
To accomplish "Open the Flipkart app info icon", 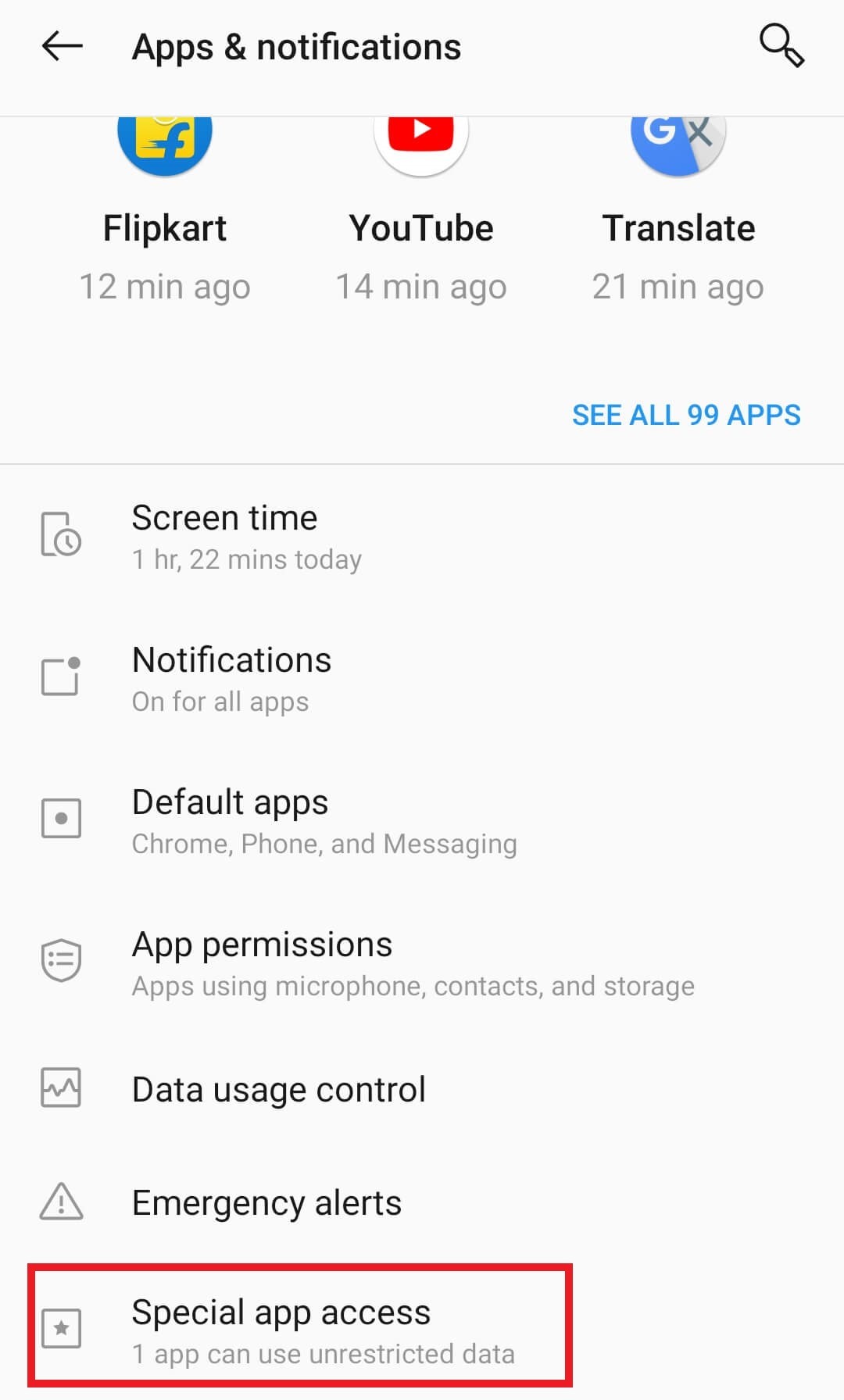I will pyautogui.click(x=164, y=141).
